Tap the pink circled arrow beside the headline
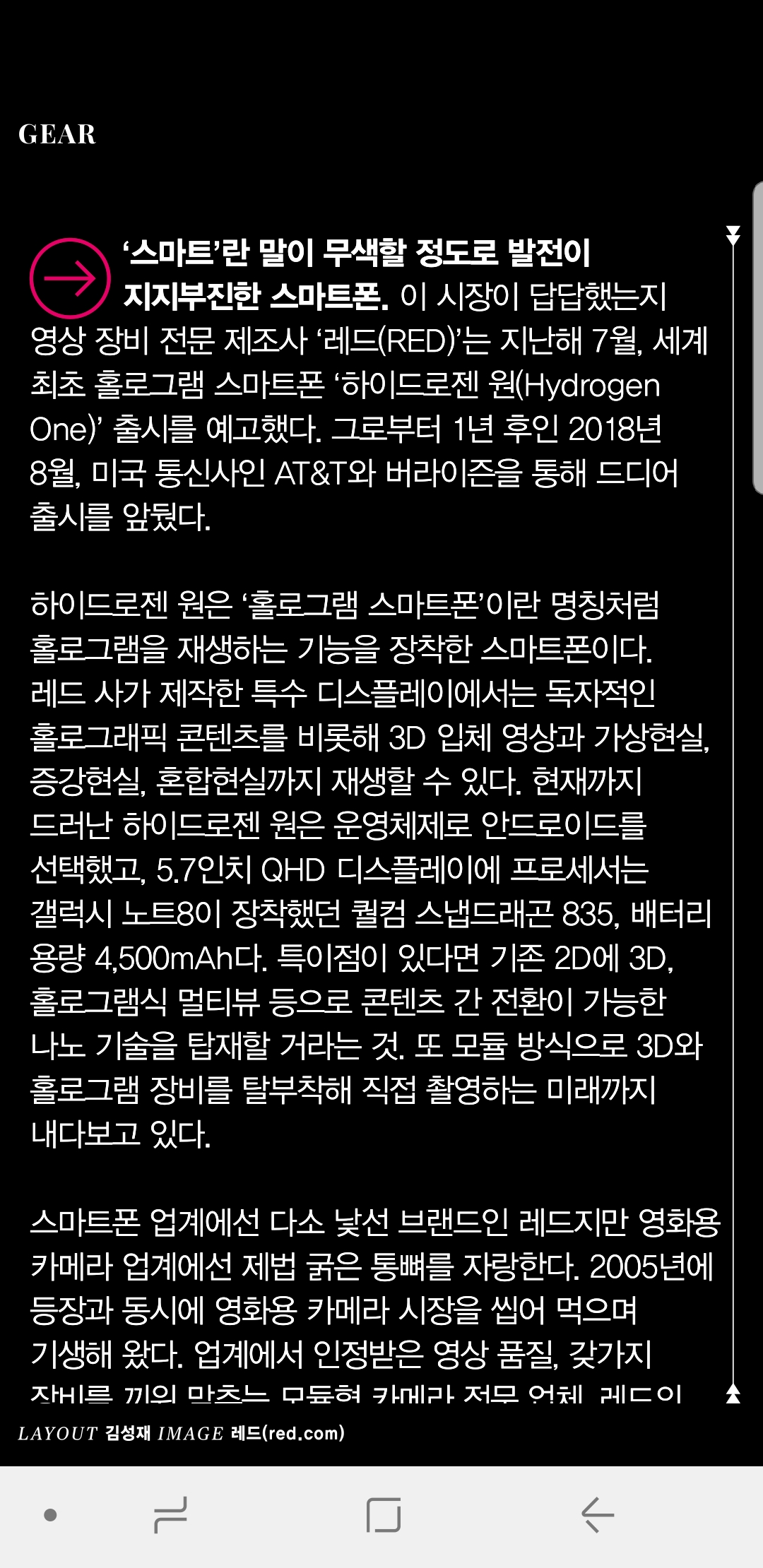 [x=70, y=278]
